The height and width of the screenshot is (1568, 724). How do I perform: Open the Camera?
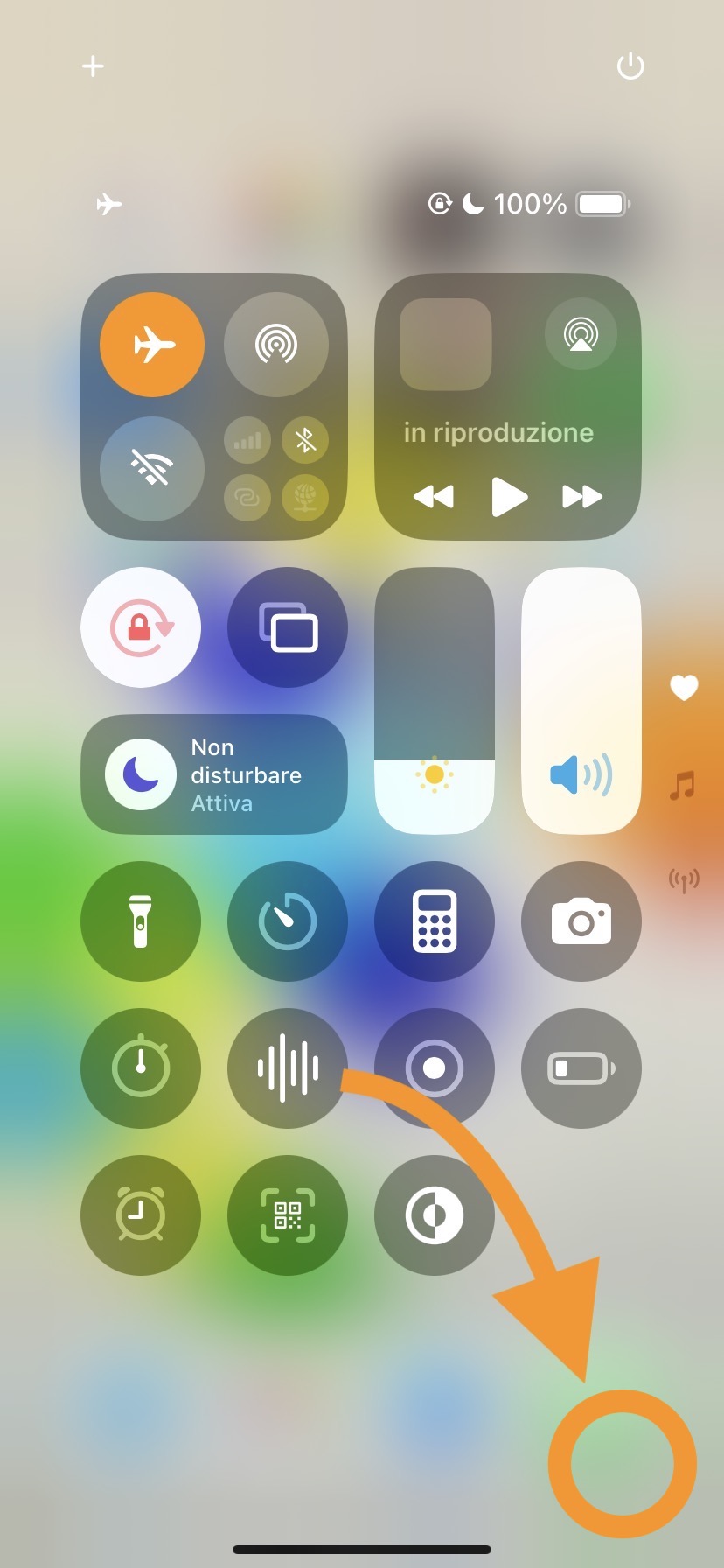tap(581, 921)
